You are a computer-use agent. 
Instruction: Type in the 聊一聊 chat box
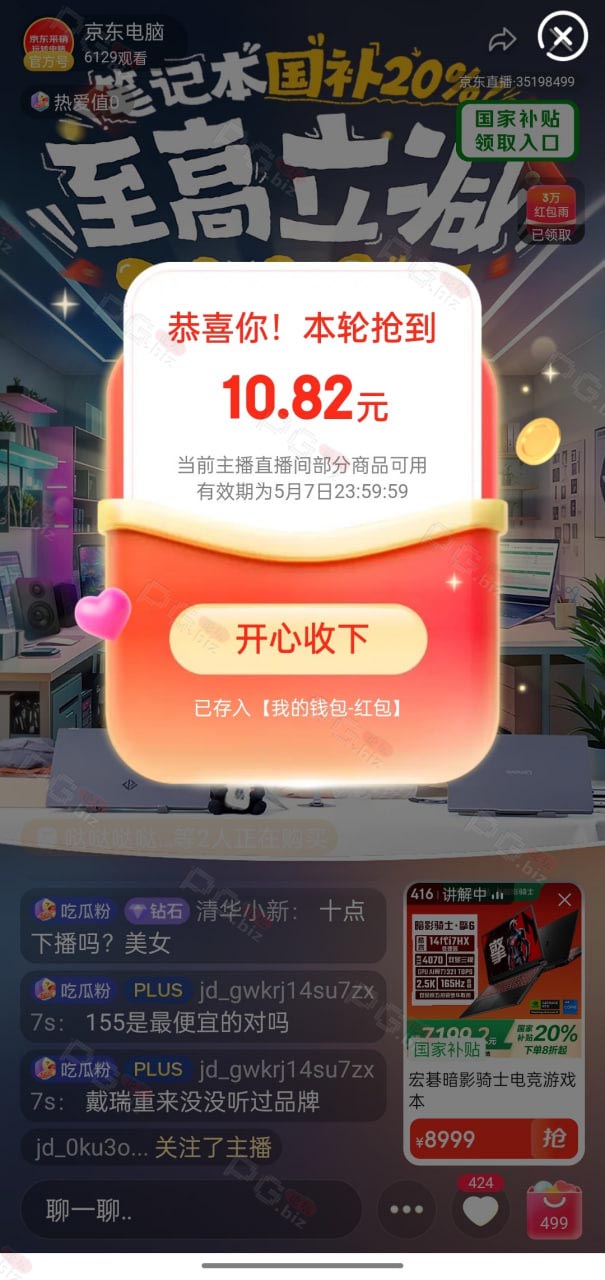tap(190, 1212)
